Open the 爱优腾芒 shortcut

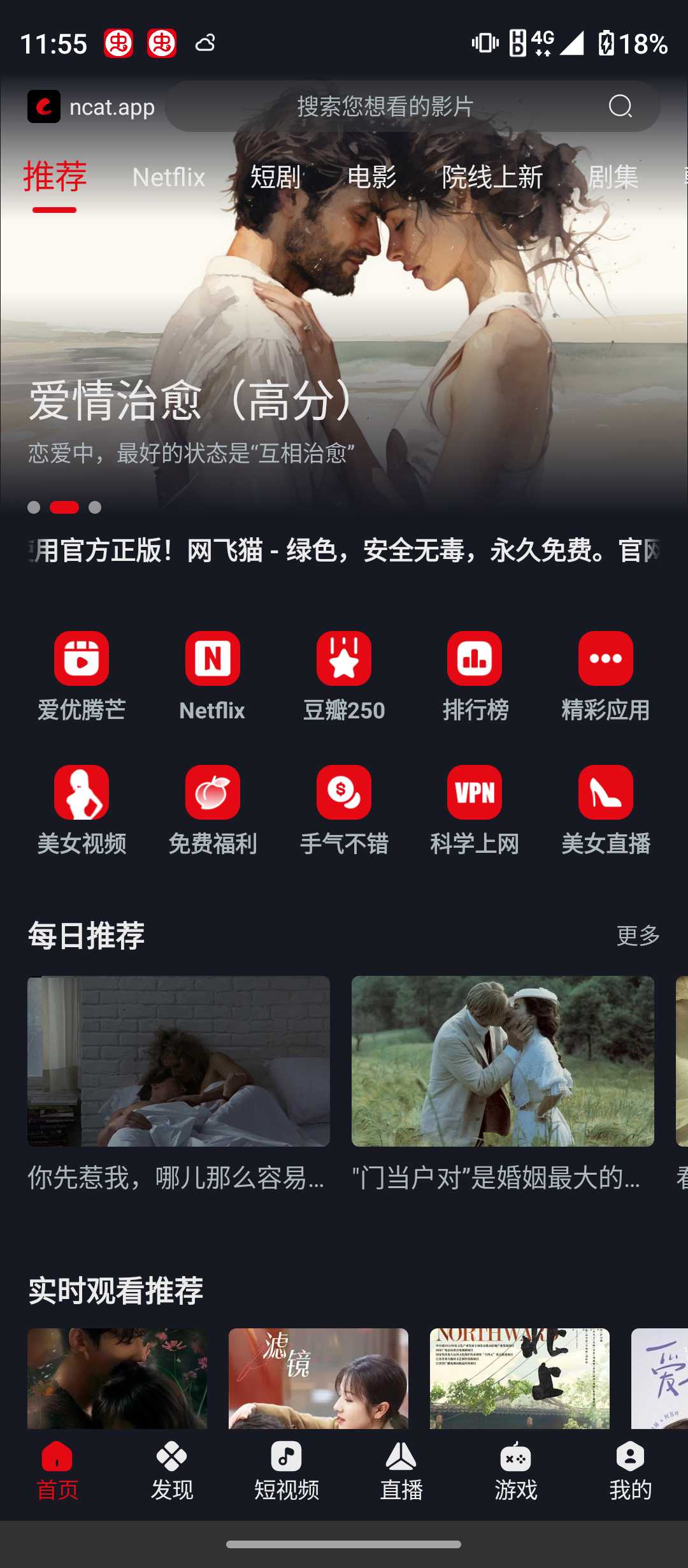click(82, 676)
